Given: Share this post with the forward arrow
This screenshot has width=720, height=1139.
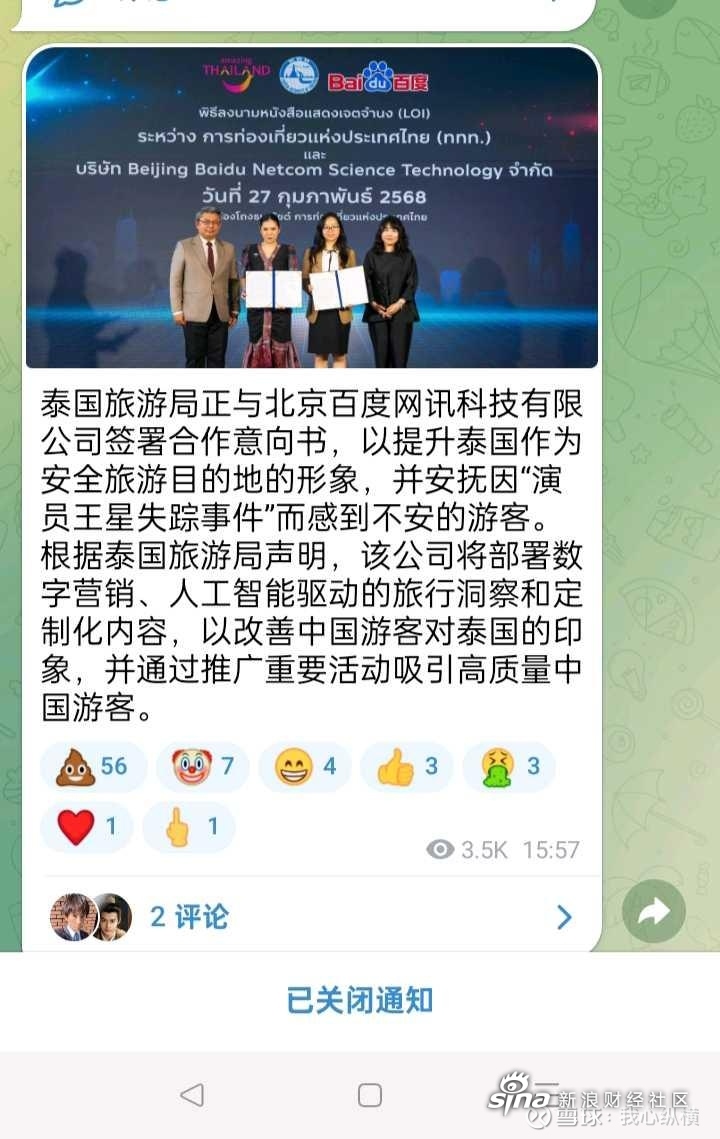Looking at the screenshot, I should click(x=653, y=911).
